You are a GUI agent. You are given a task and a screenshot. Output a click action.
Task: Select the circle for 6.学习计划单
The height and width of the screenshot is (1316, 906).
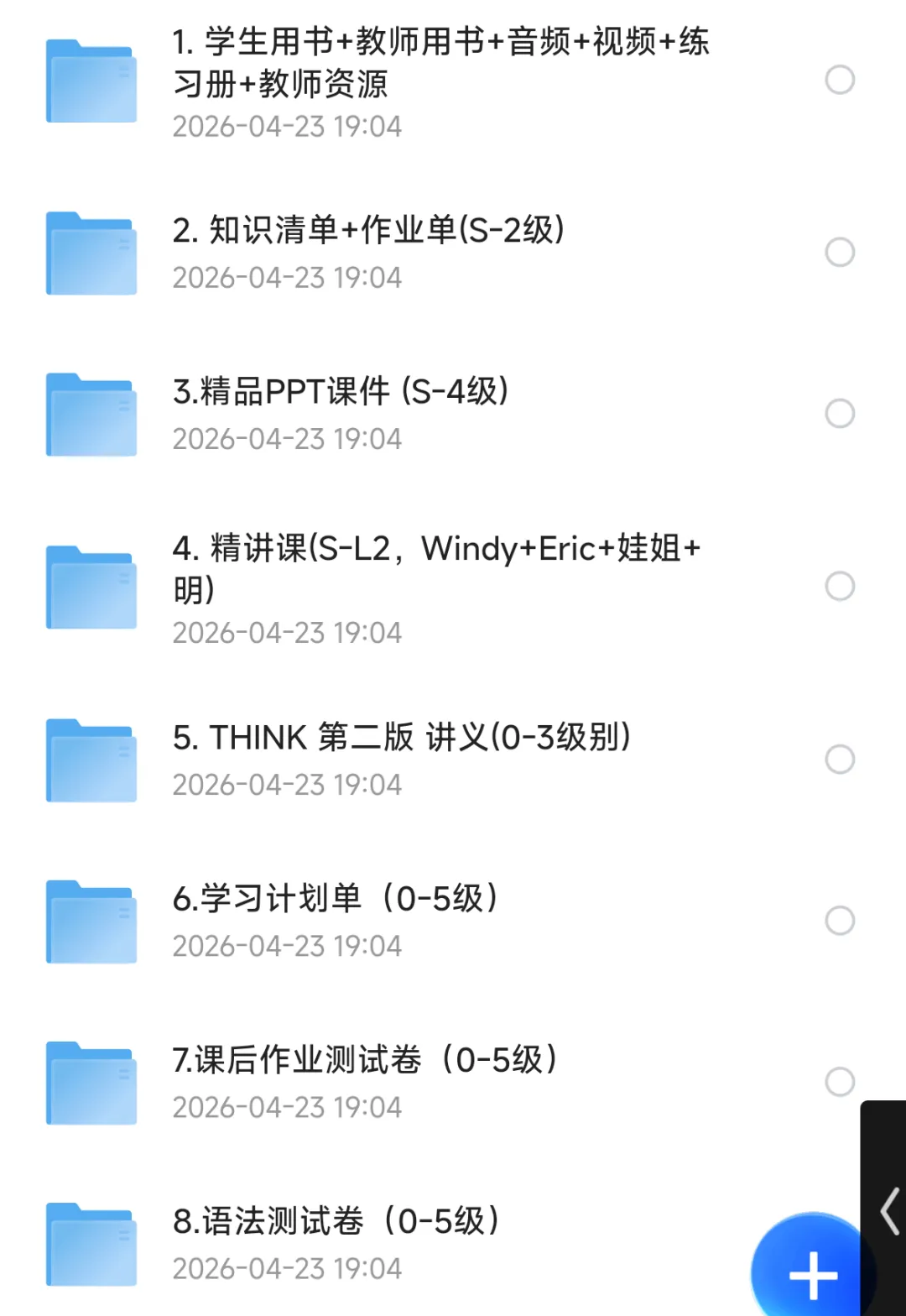coord(840,921)
